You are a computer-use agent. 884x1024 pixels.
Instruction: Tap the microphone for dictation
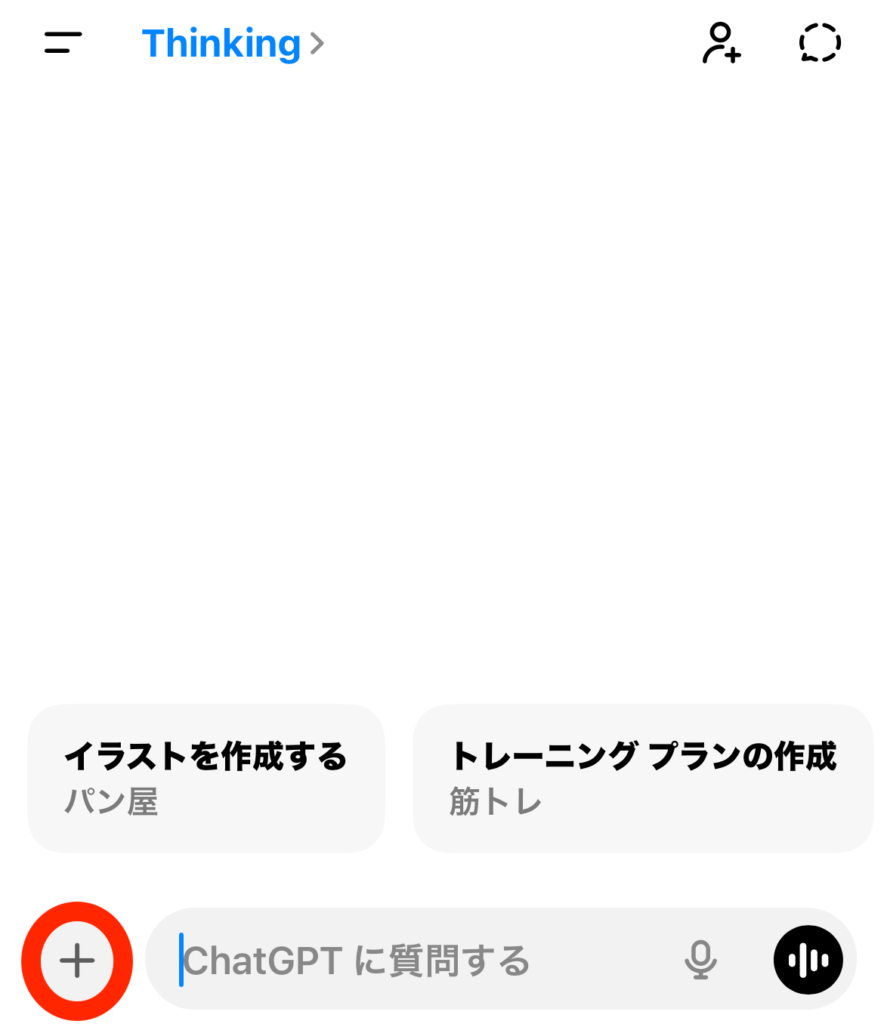700,960
